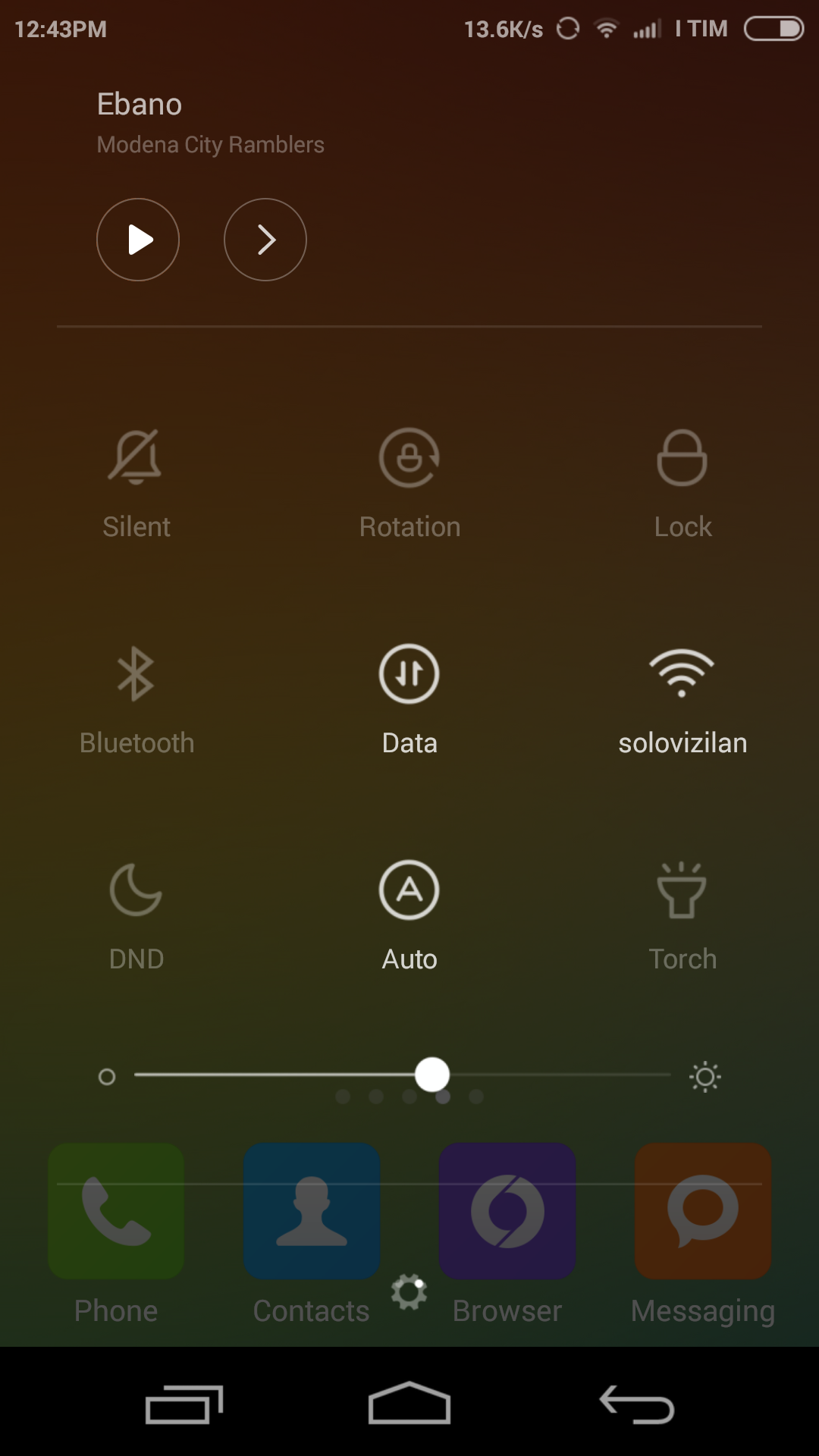
Task: Tap the brightness slider track
Action: pyautogui.click(x=403, y=1075)
